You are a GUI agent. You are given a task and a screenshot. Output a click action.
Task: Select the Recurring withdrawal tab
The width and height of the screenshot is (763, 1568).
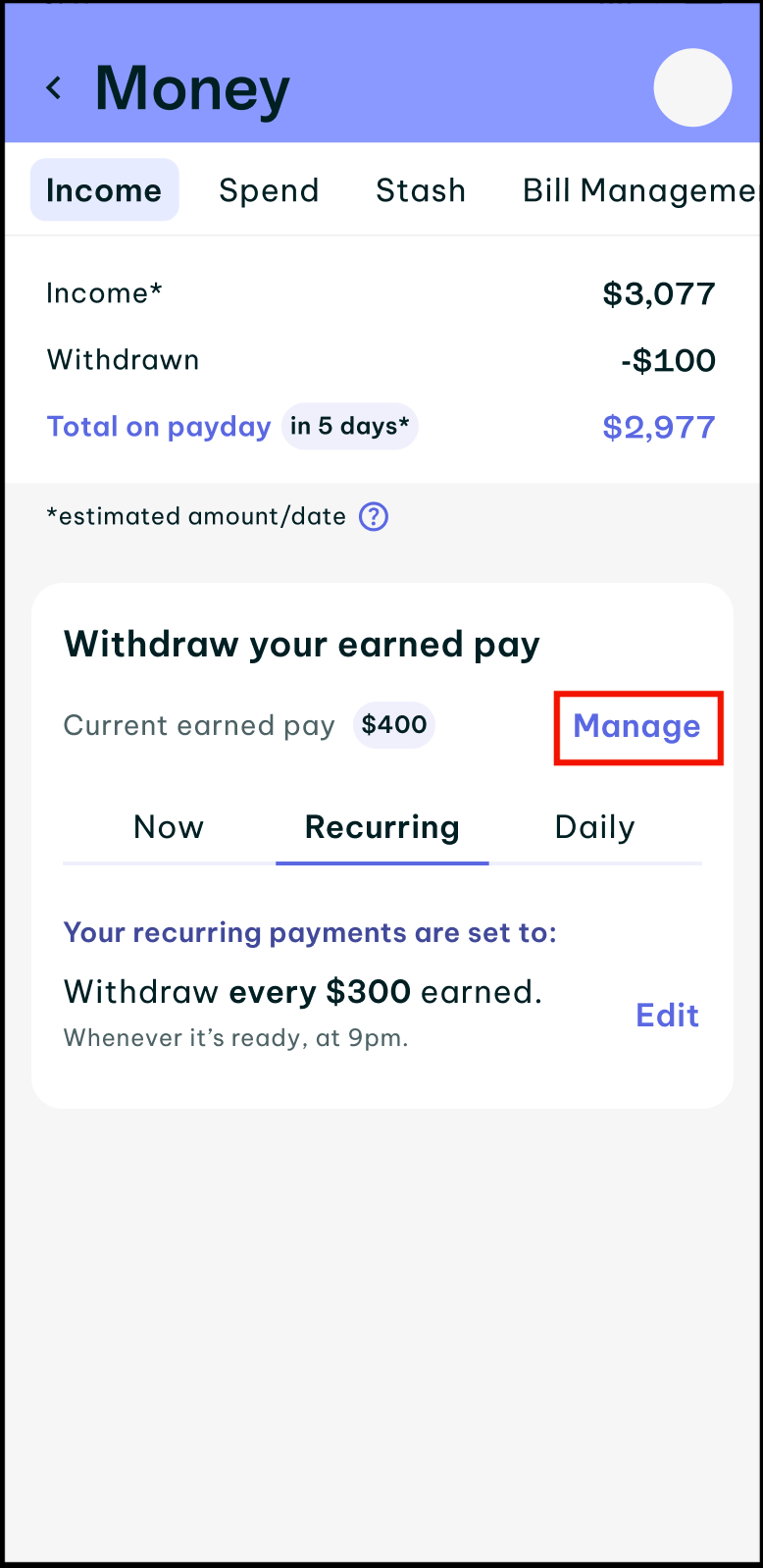point(381,827)
